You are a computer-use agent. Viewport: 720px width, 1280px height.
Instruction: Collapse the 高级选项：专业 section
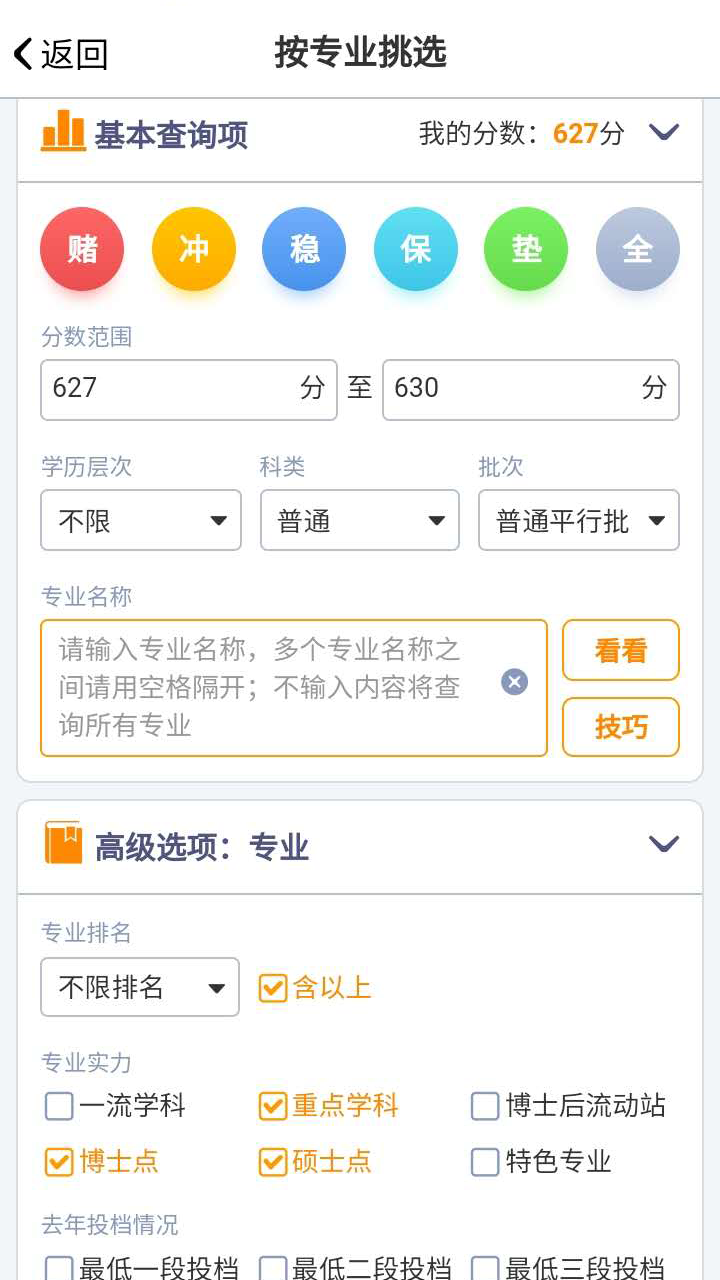tap(664, 845)
